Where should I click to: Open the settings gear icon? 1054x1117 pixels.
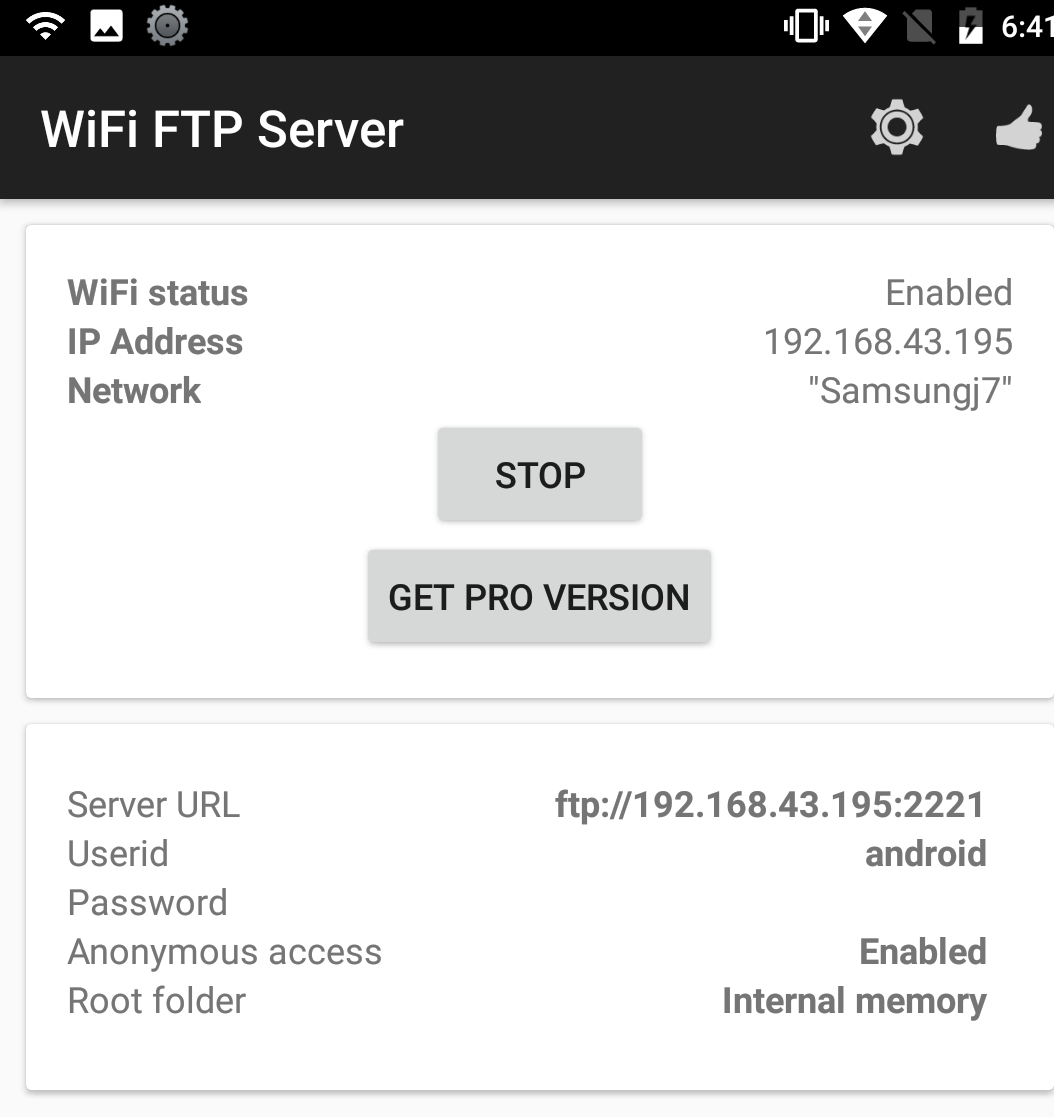click(896, 128)
